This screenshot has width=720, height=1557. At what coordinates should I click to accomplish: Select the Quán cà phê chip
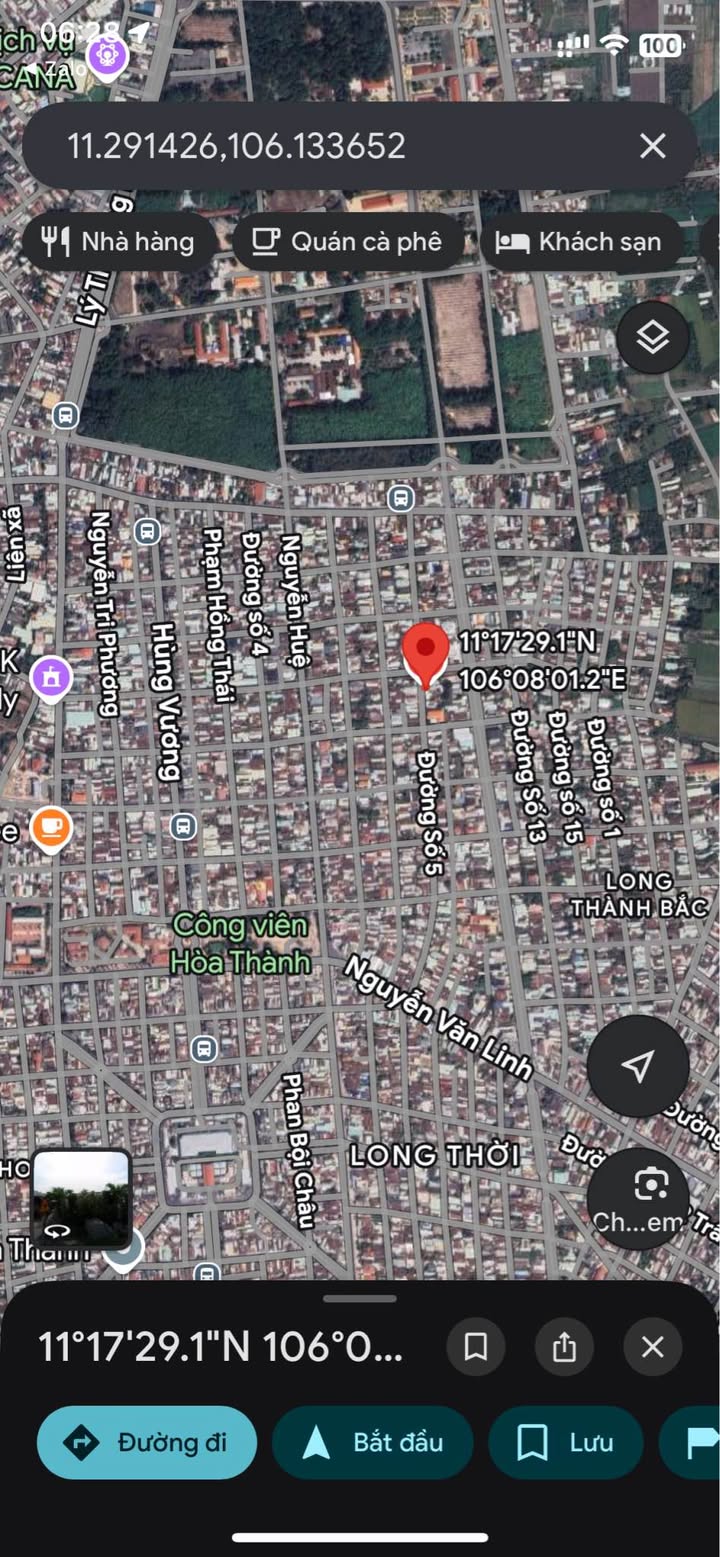[x=348, y=241]
